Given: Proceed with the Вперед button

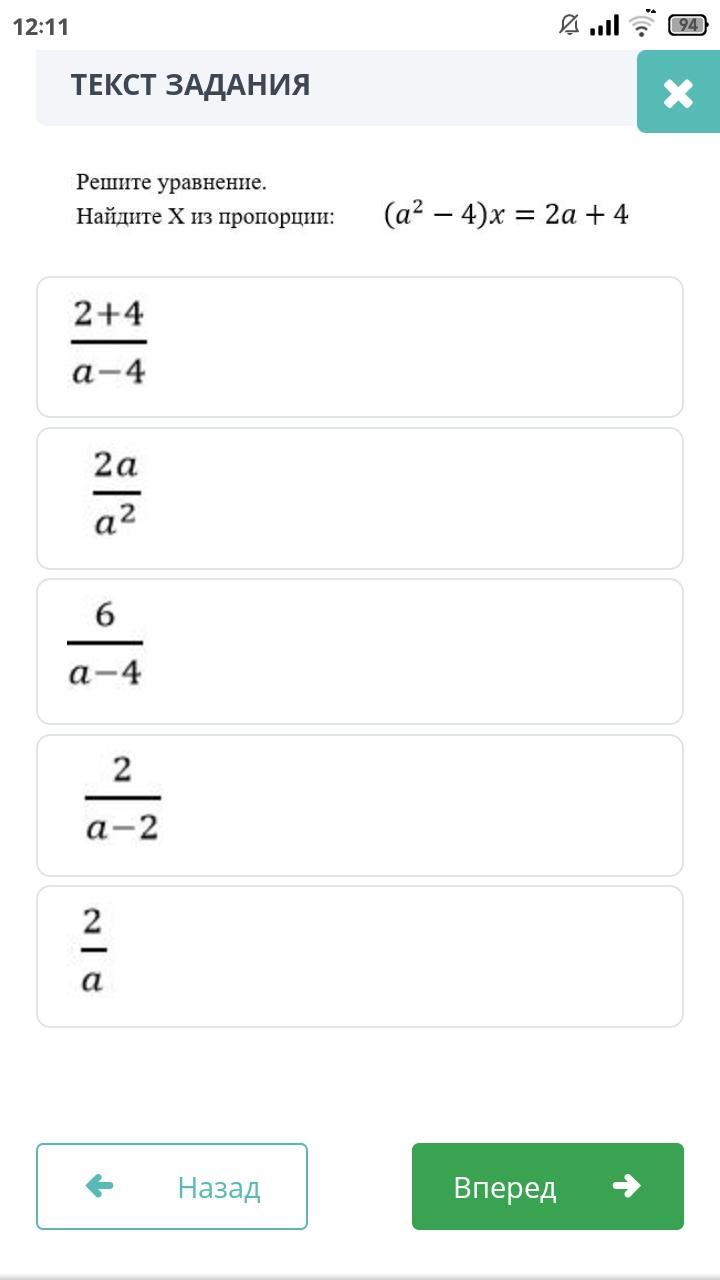Looking at the screenshot, I should [x=548, y=1186].
